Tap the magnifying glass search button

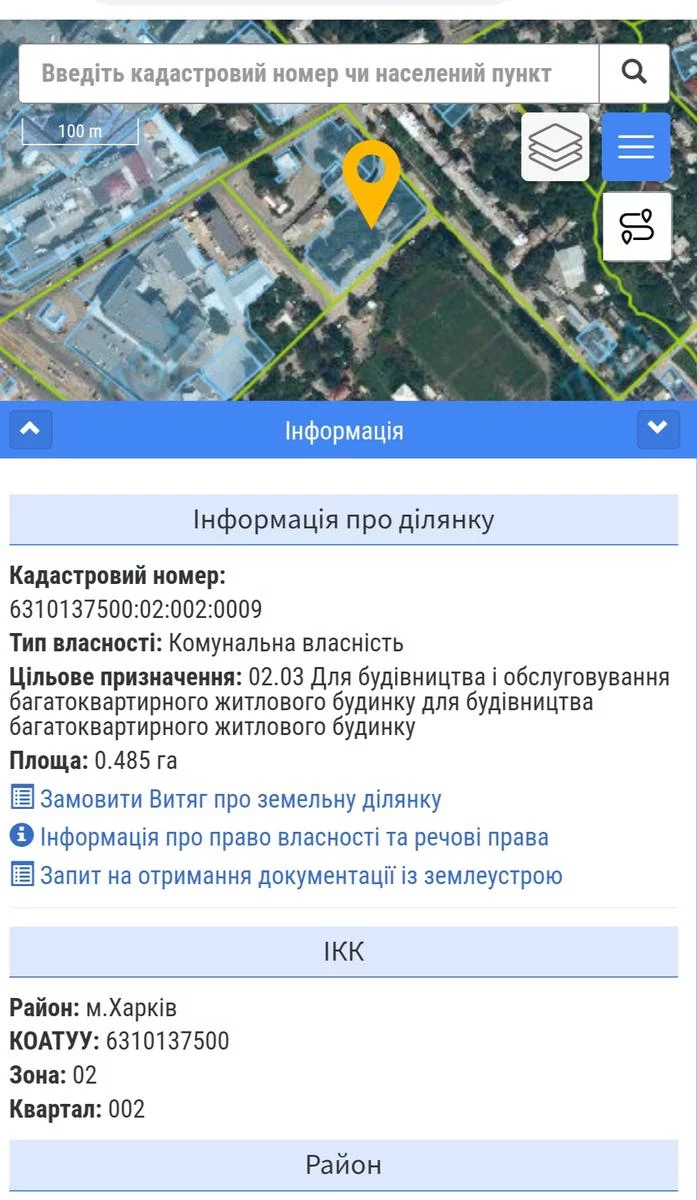634,73
